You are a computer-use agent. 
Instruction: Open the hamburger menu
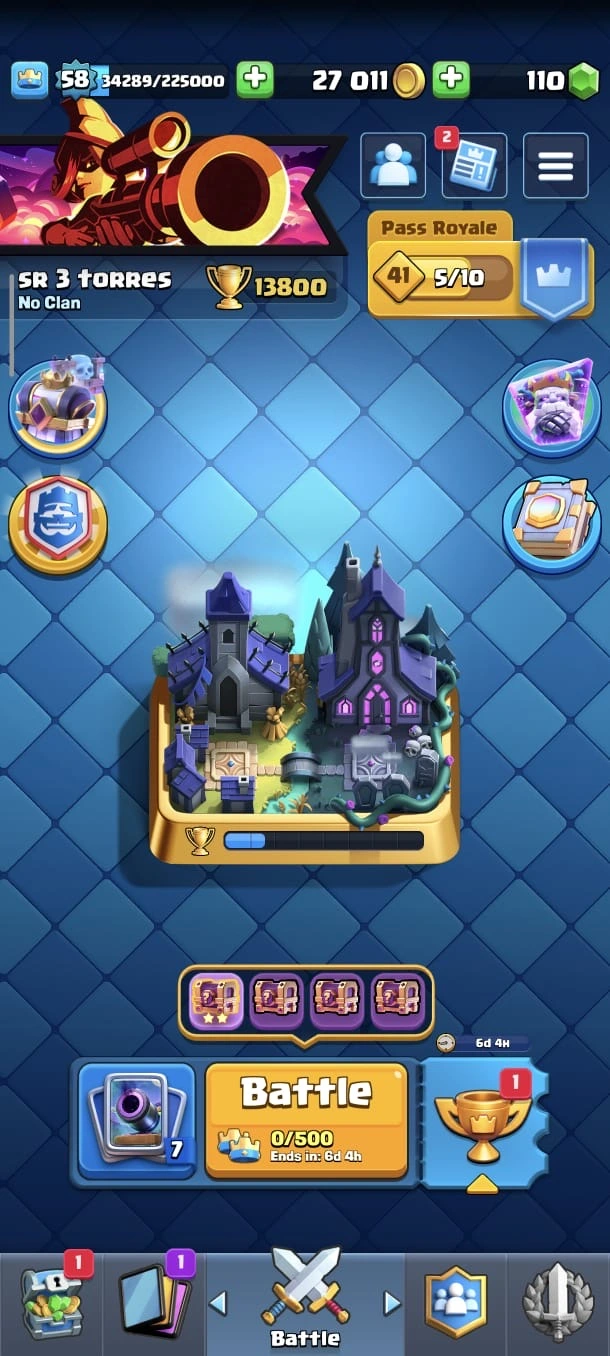[556, 165]
